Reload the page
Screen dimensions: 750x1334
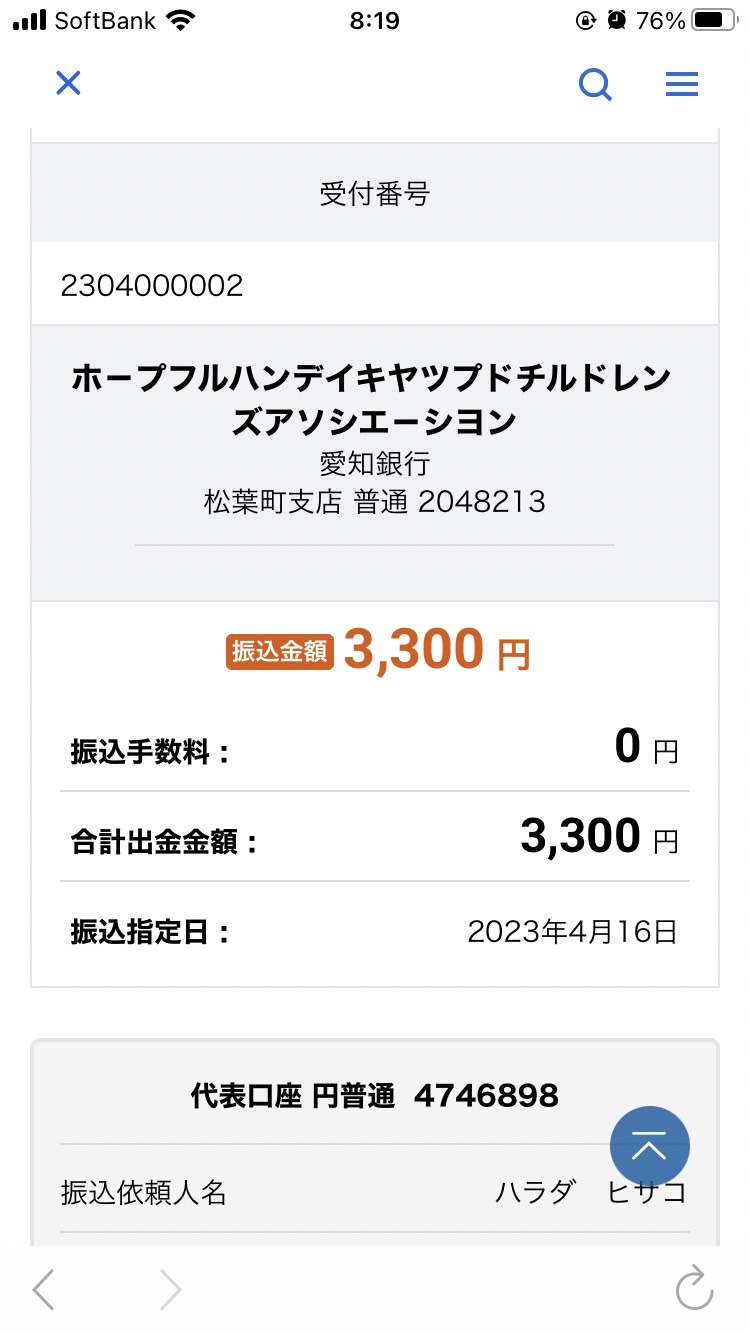click(694, 1290)
